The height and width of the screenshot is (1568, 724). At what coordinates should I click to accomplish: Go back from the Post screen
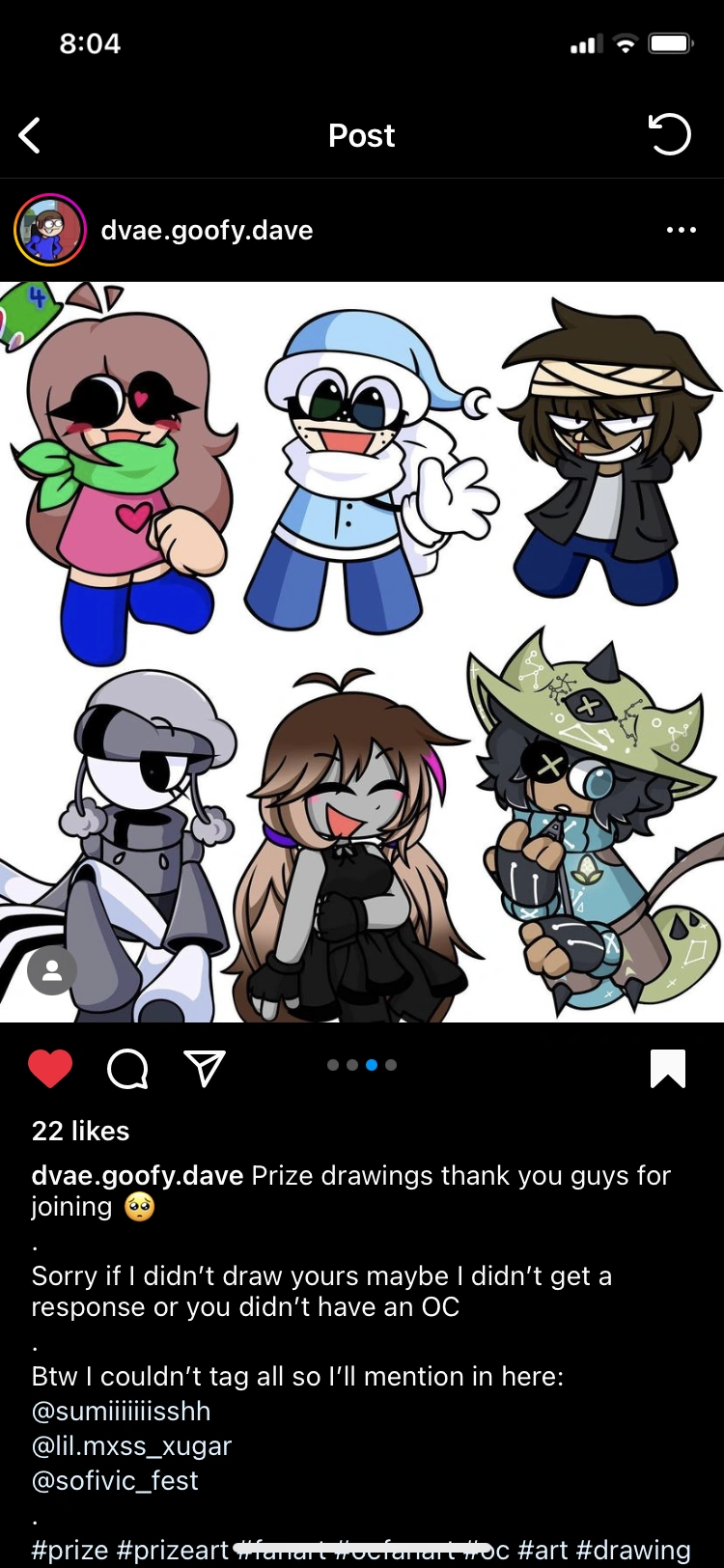(30, 135)
